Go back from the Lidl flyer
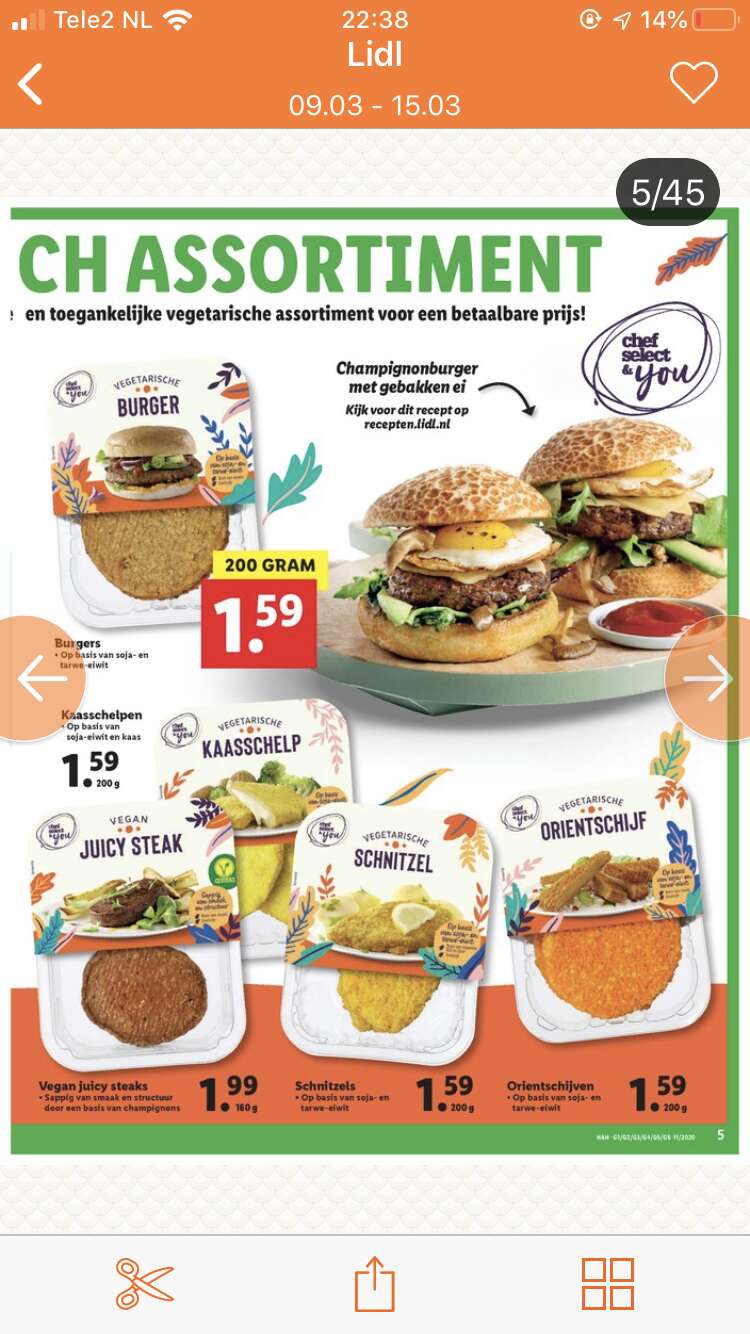 tap(31, 83)
